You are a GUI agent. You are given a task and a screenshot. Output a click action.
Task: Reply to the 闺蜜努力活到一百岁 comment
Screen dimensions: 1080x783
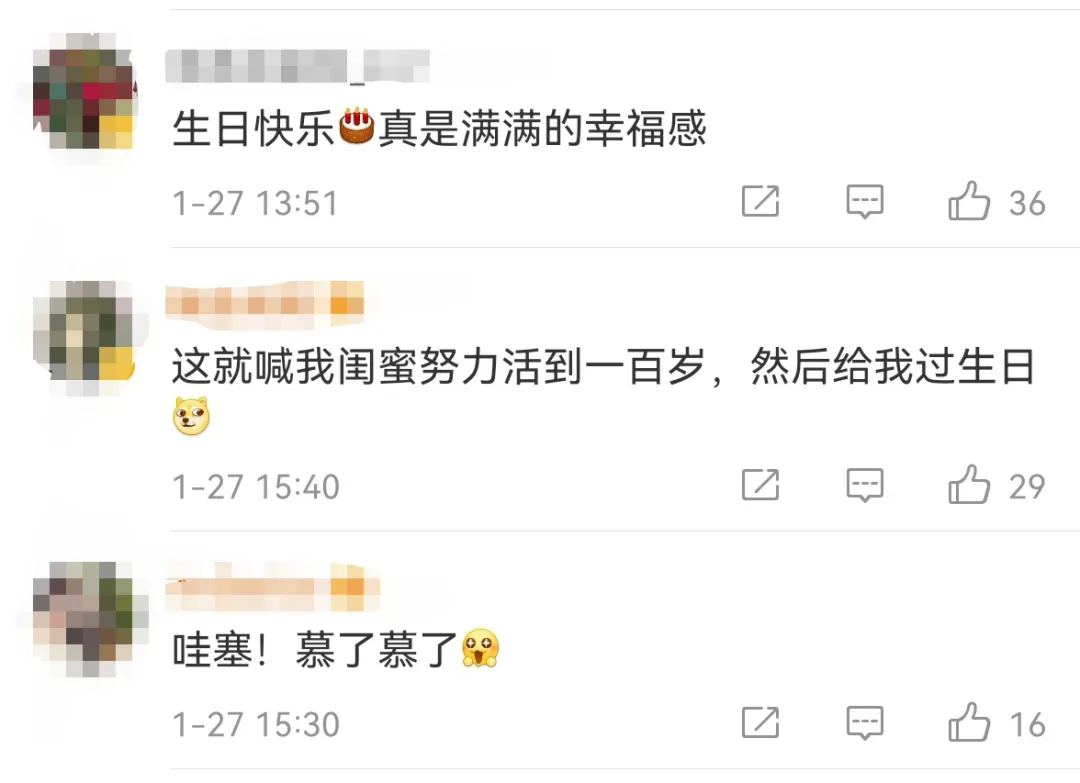point(865,485)
